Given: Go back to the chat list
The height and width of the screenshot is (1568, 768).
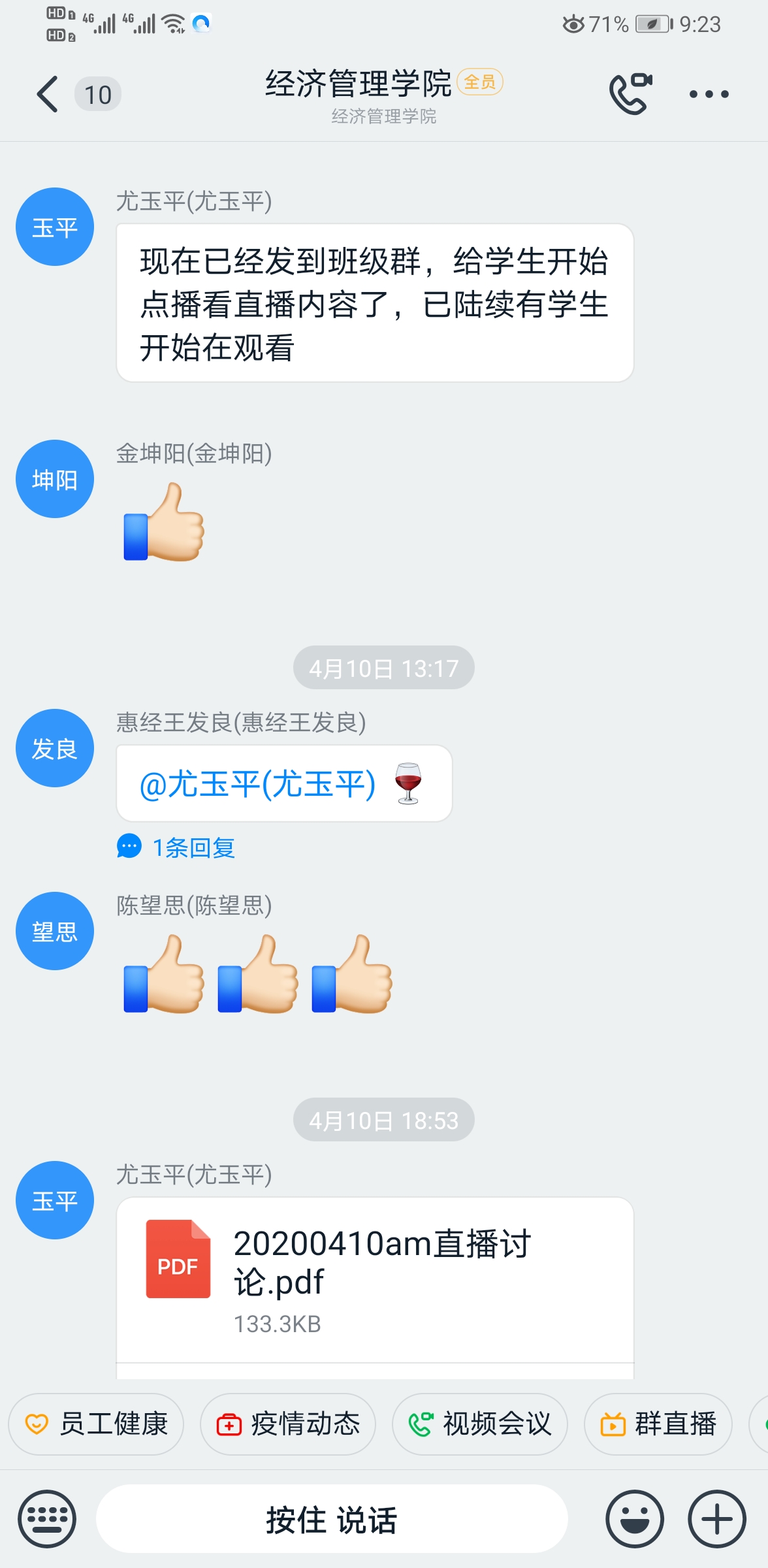Looking at the screenshot, I should pos(48,95).
